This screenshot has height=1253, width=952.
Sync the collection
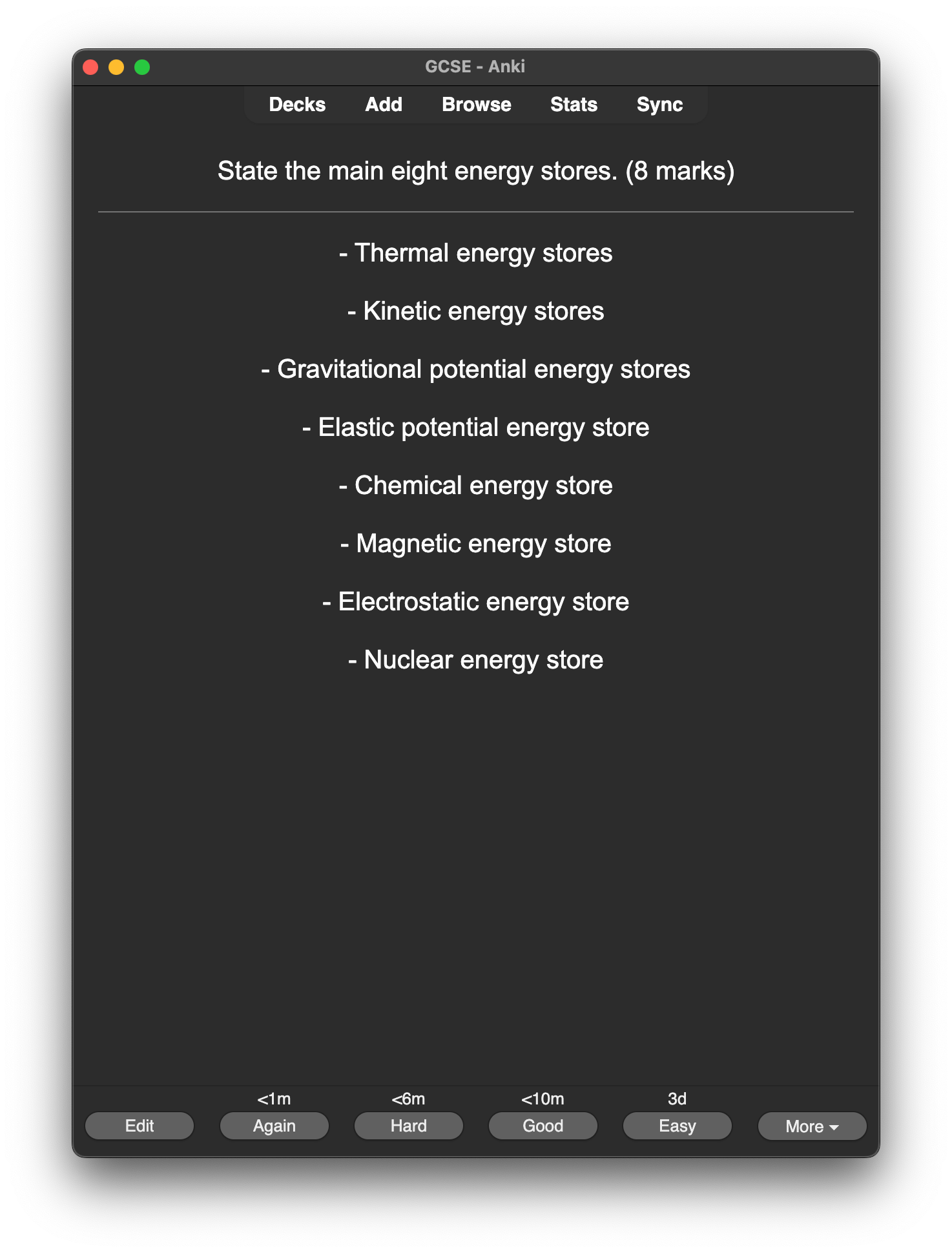tap(659, 105)
